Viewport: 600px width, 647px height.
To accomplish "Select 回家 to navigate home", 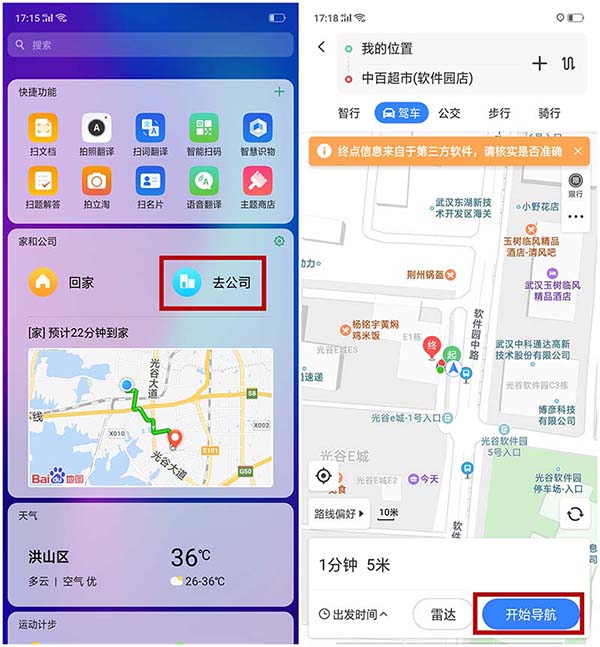I will click(x=63, y=282).
